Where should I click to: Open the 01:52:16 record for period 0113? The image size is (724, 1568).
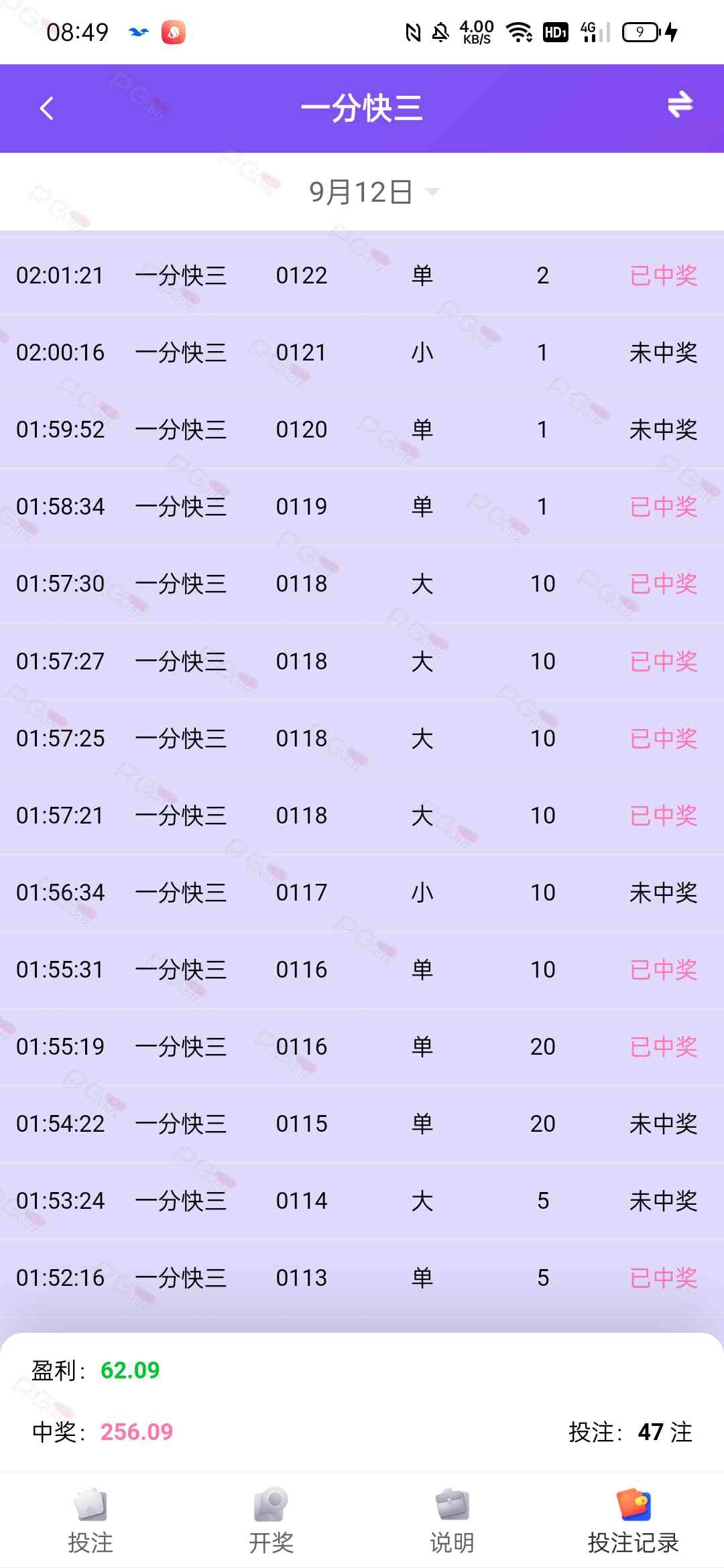362,1278
